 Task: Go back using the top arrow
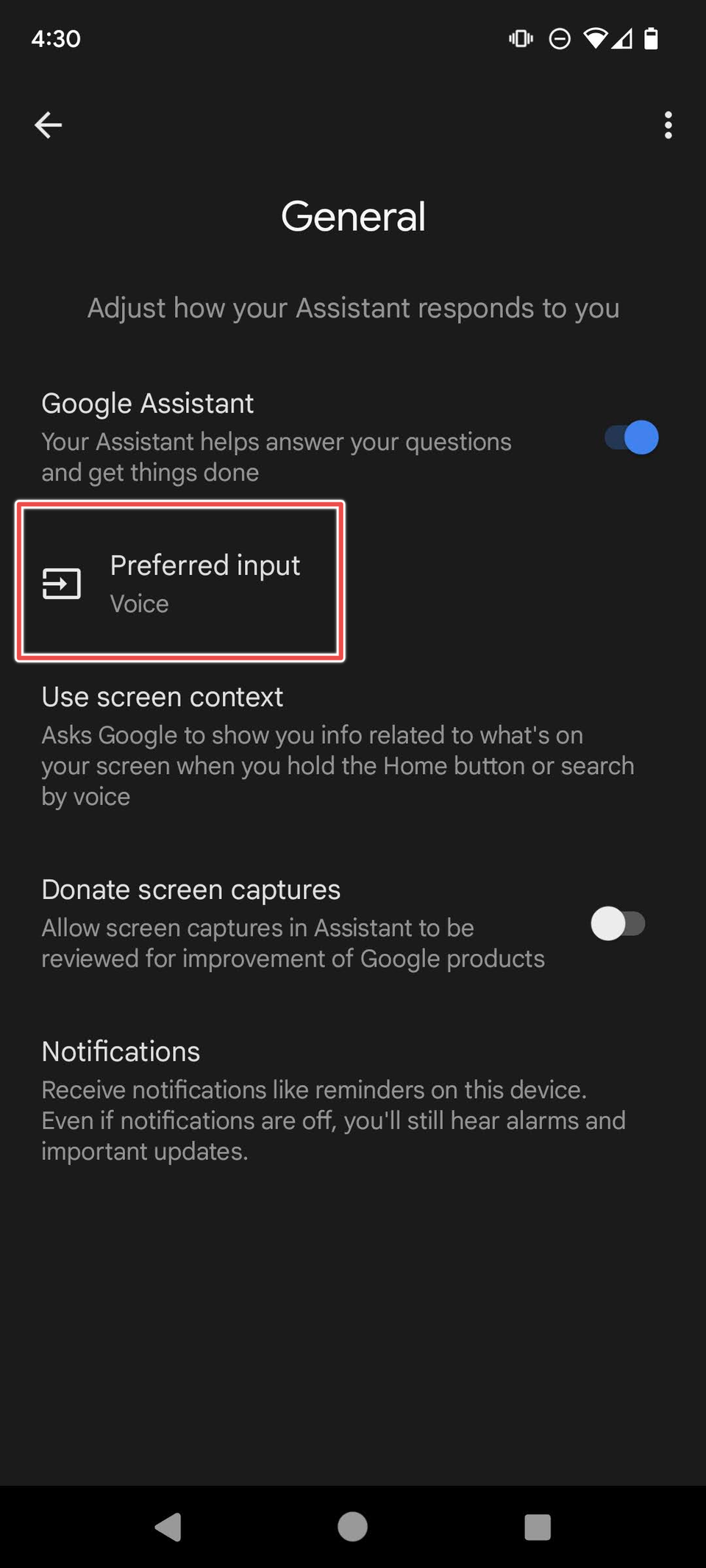(x=49, y=125)
